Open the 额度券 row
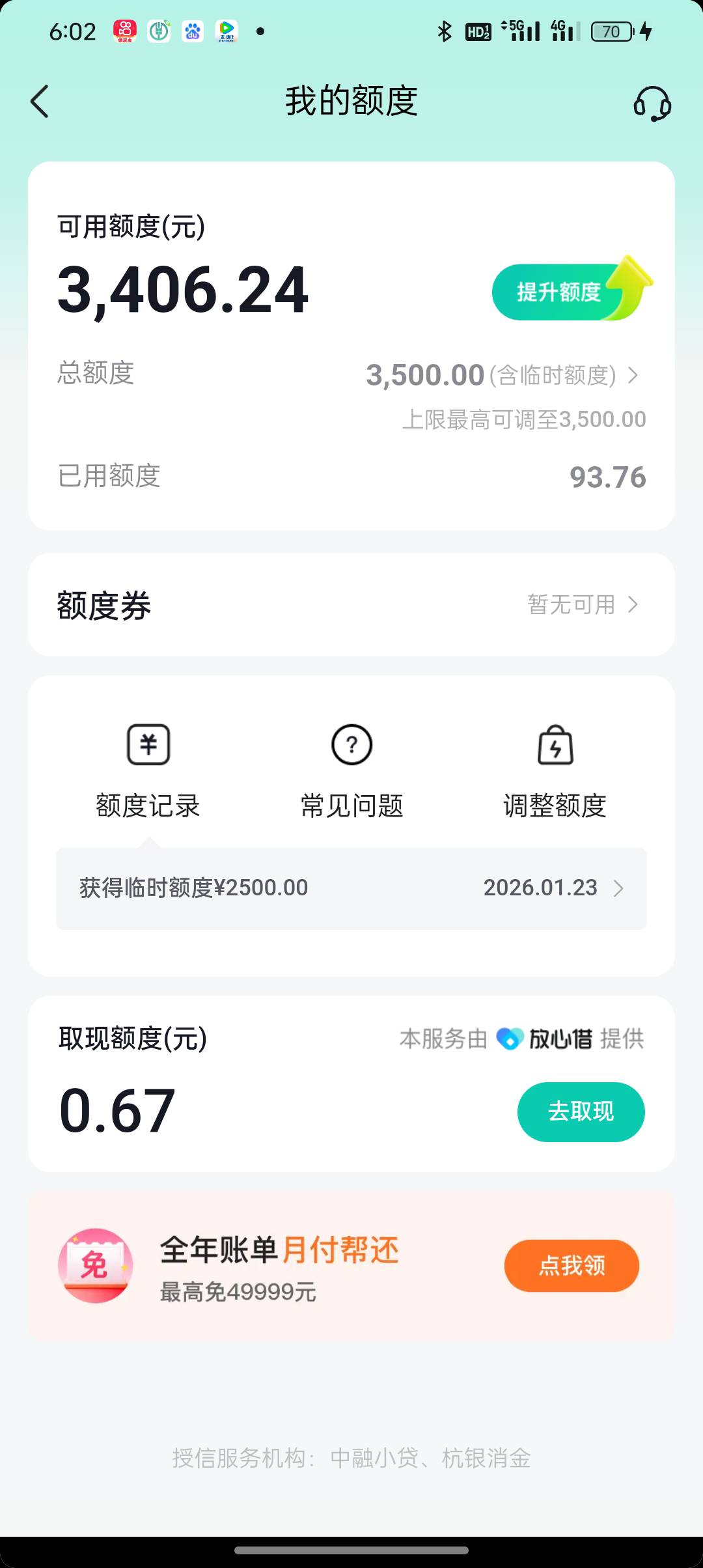The width and height of the screenshot is (703, 1568). tap(351, 605)
